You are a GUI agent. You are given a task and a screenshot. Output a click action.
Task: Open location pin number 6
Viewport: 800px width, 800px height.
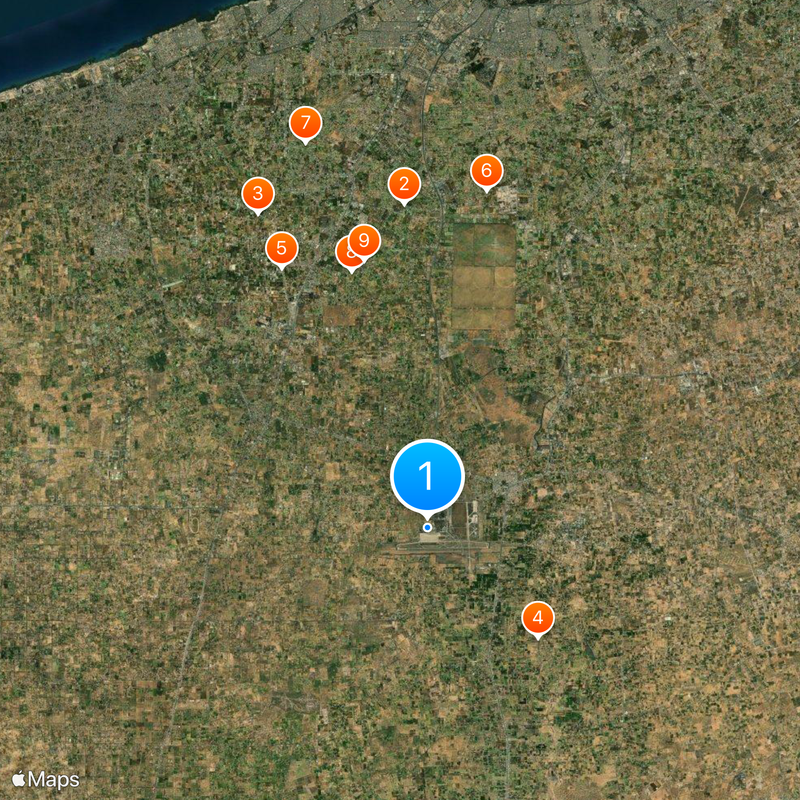486,171
